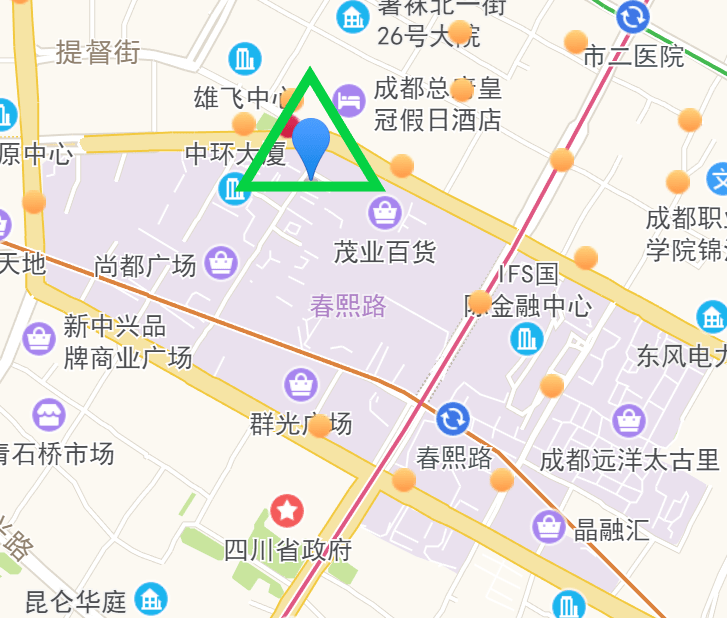Select the 成都远洋太古里 shopping marker

628,421
